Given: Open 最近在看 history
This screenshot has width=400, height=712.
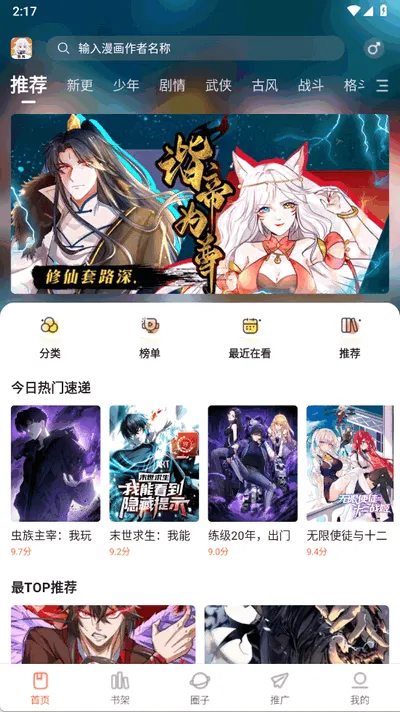Looking at the screenshot, I should [250, 338].
